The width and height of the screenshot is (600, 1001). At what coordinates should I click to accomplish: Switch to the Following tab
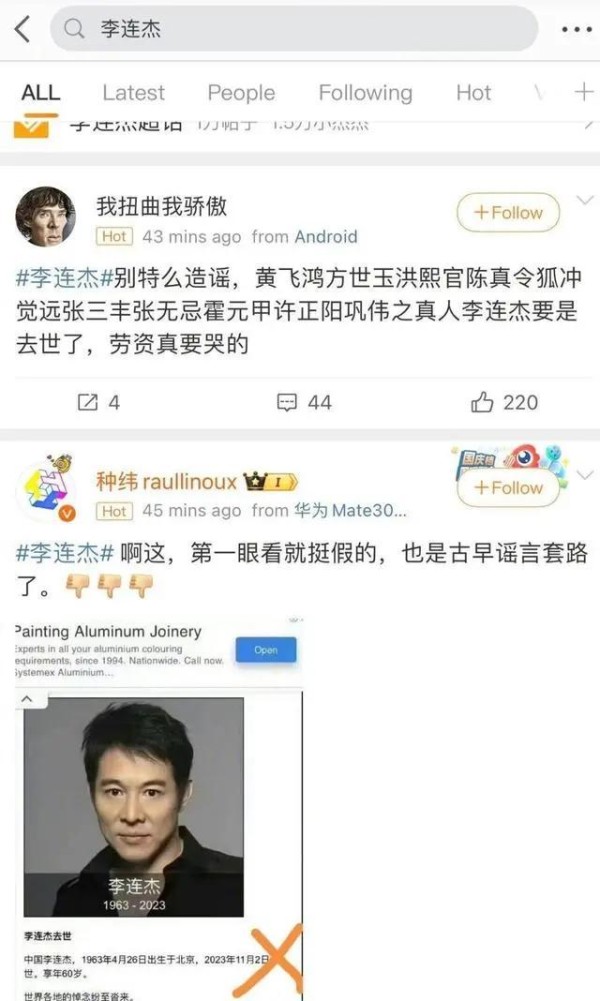[365, 93]
